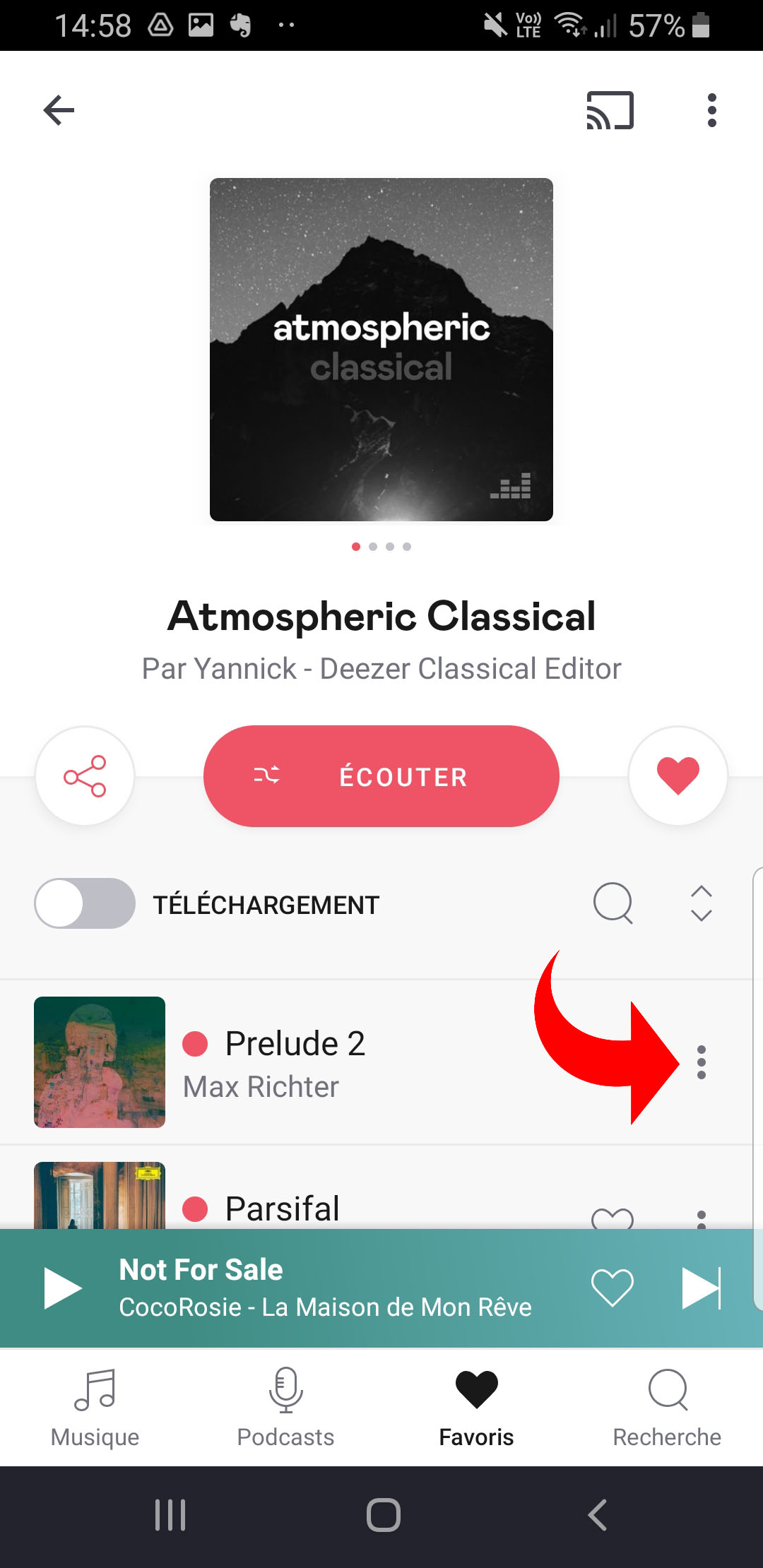The width and height of the screenshot is (763, 1568).
Task: Open Yannick - Deezer Classical Editor profile
Action: 381,668
